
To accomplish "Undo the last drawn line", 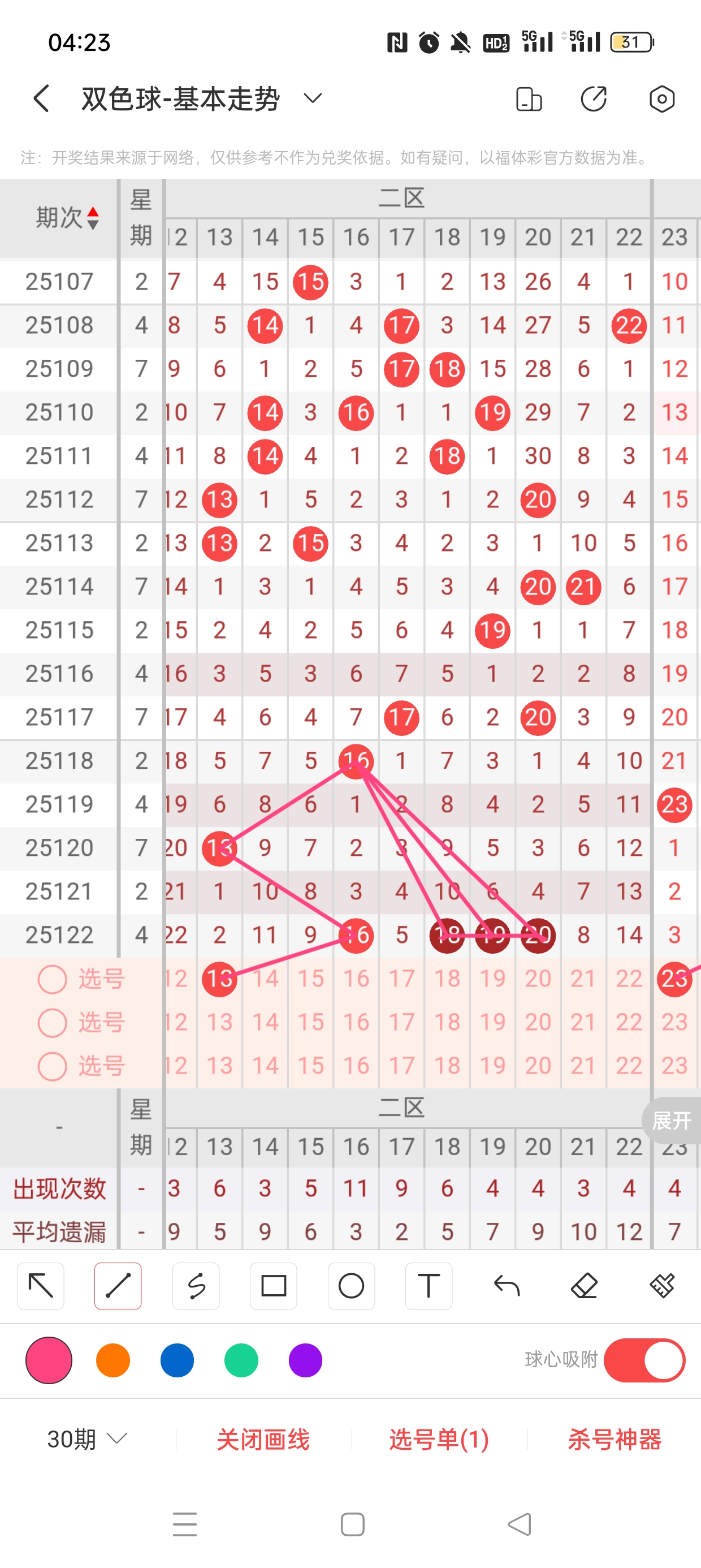I will pyautogui.click(x=507, y=1286).
